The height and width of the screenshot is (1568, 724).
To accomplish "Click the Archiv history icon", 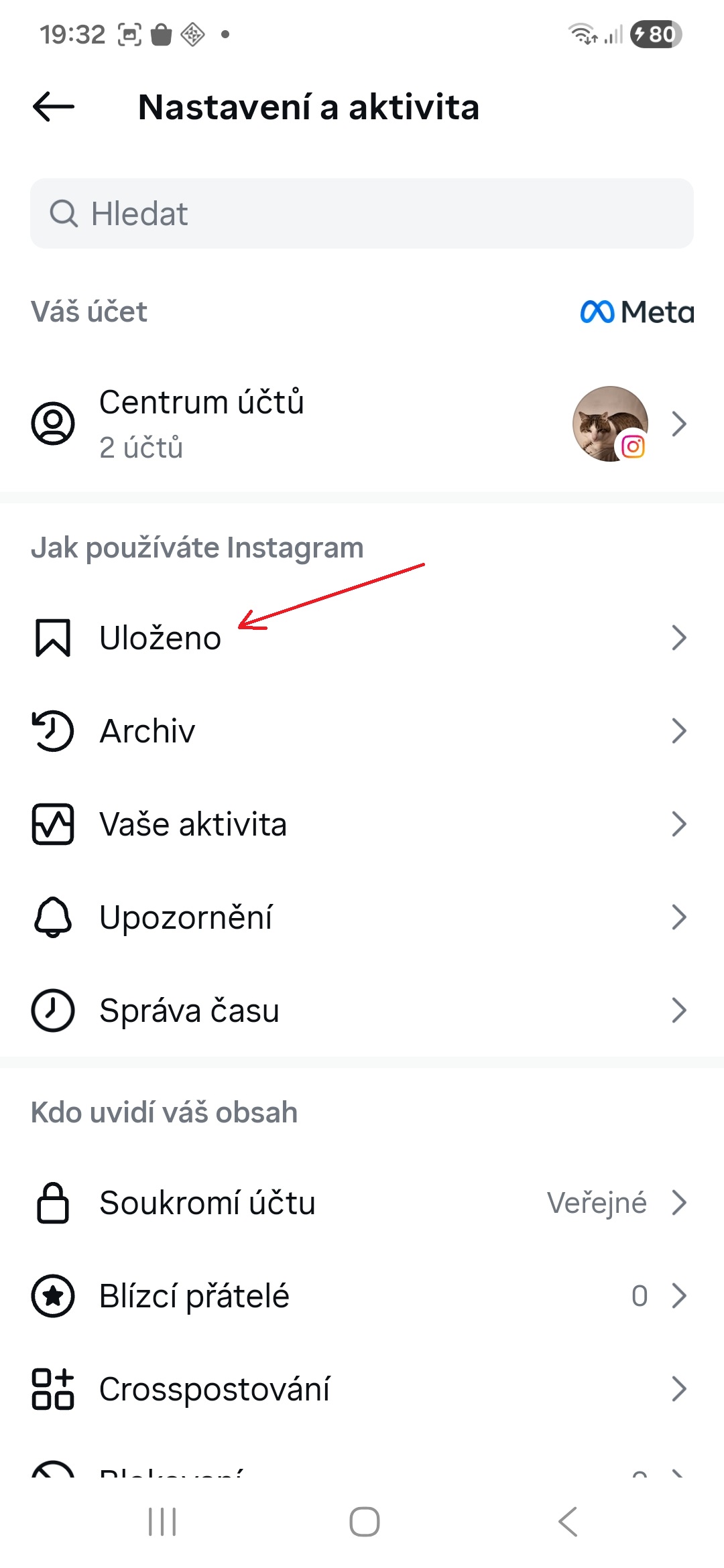I will pos(52,731).
